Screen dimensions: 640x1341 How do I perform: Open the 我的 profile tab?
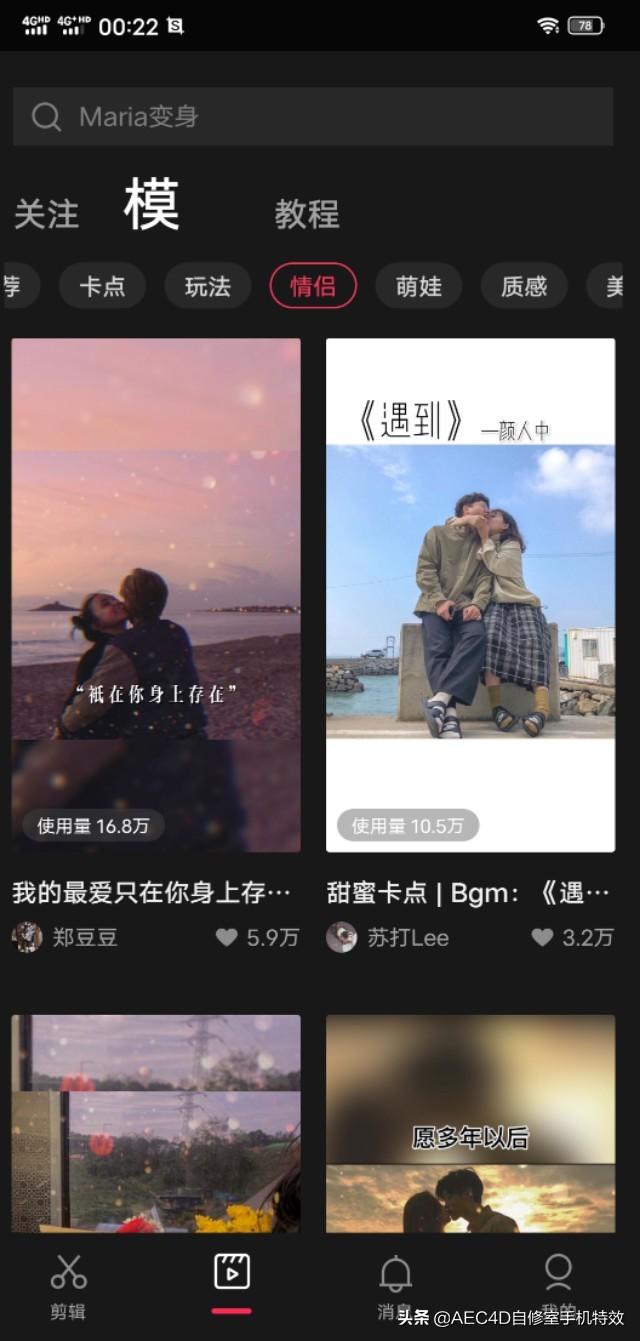tap(558, 1286)
